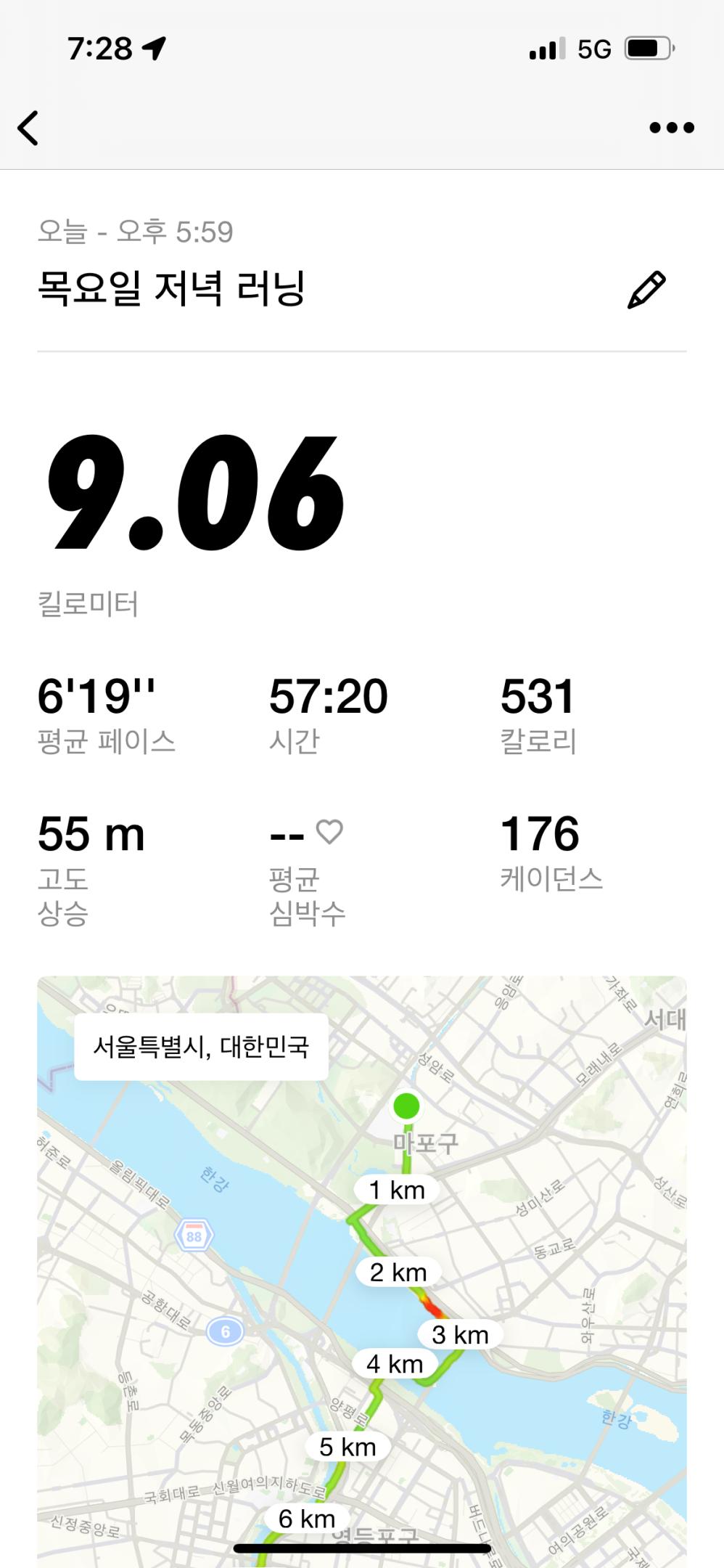Open the three-dot more options menu

coord(671,128)
